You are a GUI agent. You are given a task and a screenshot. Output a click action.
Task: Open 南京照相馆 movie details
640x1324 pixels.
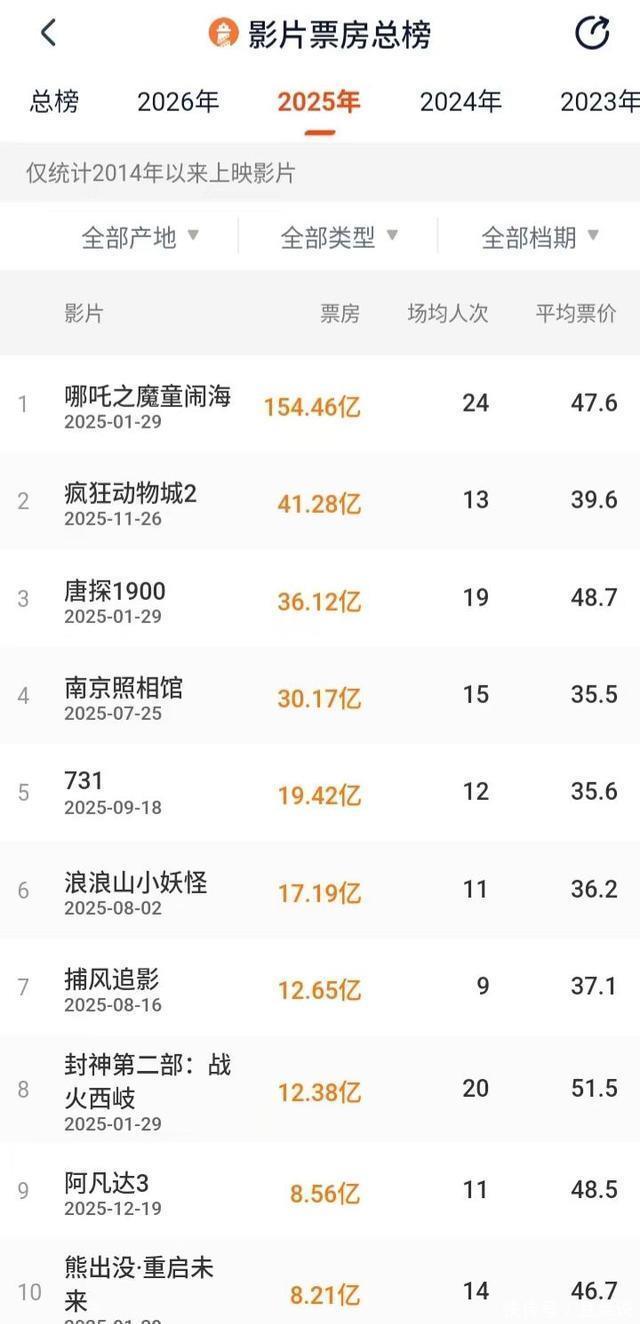pos(123,688)
